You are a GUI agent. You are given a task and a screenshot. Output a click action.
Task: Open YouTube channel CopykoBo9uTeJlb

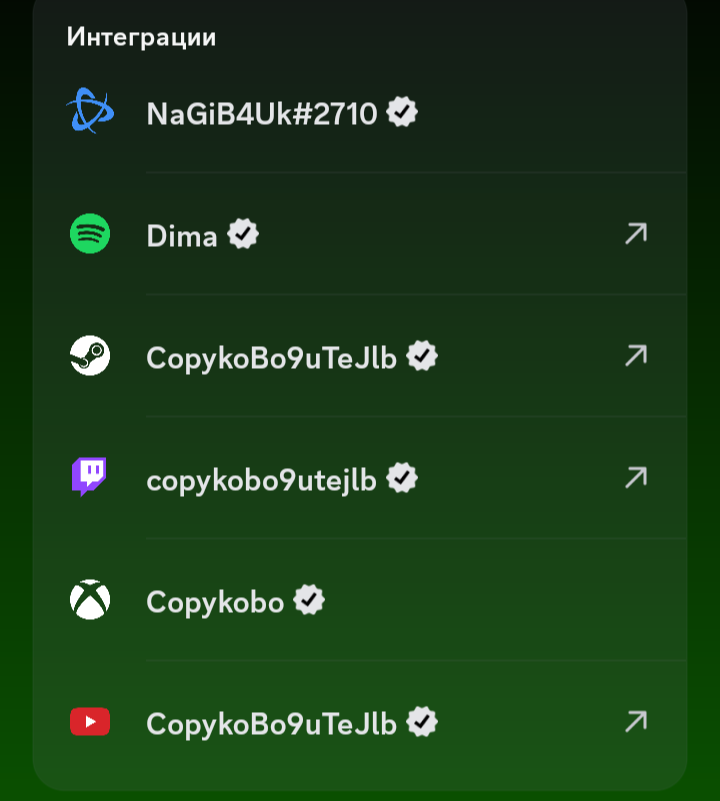point(360,722)
